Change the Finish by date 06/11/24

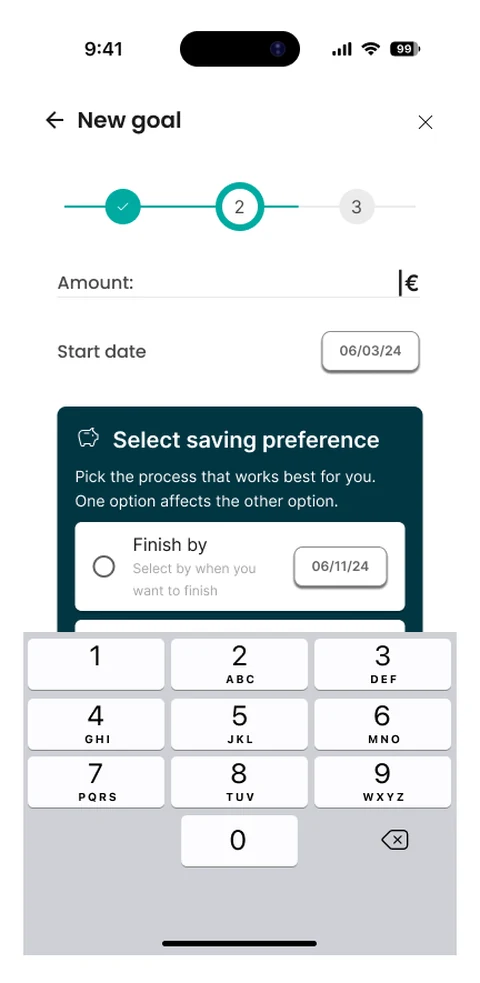(340, 567)
